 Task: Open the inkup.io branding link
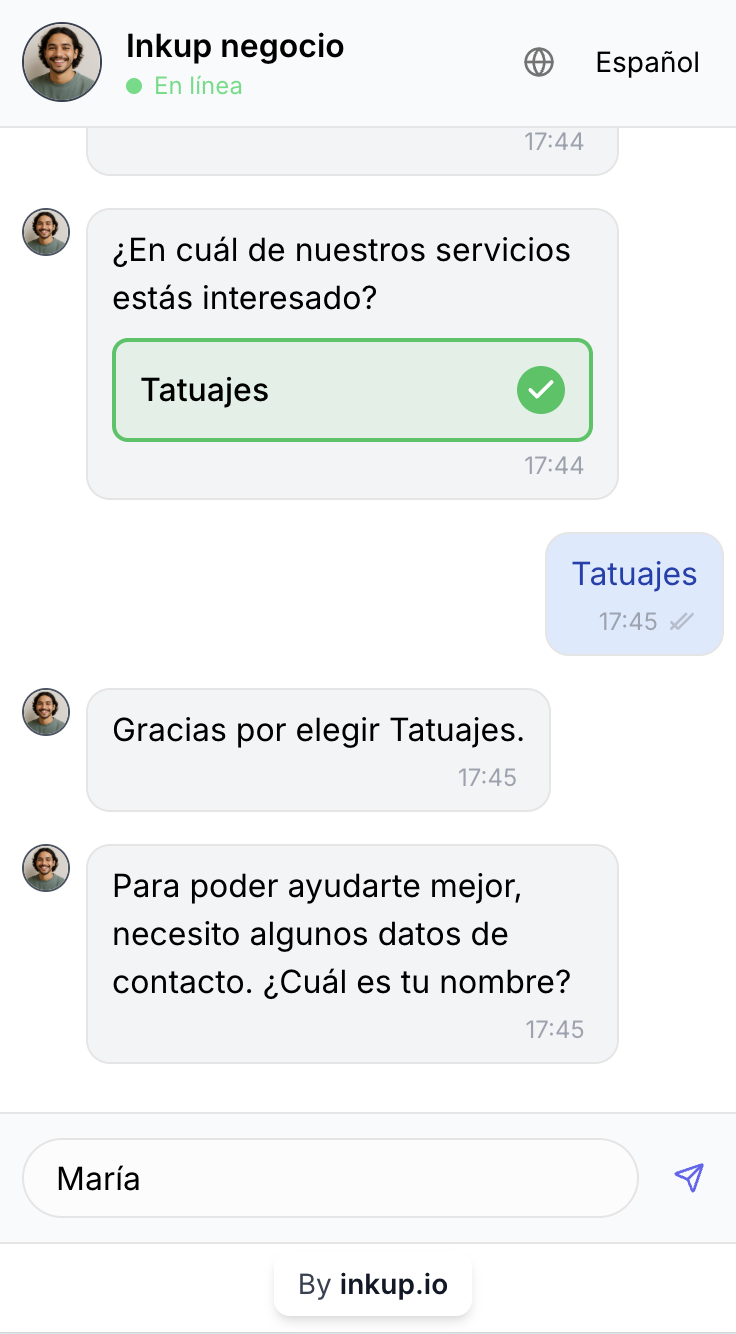(x=372, y=1284)
